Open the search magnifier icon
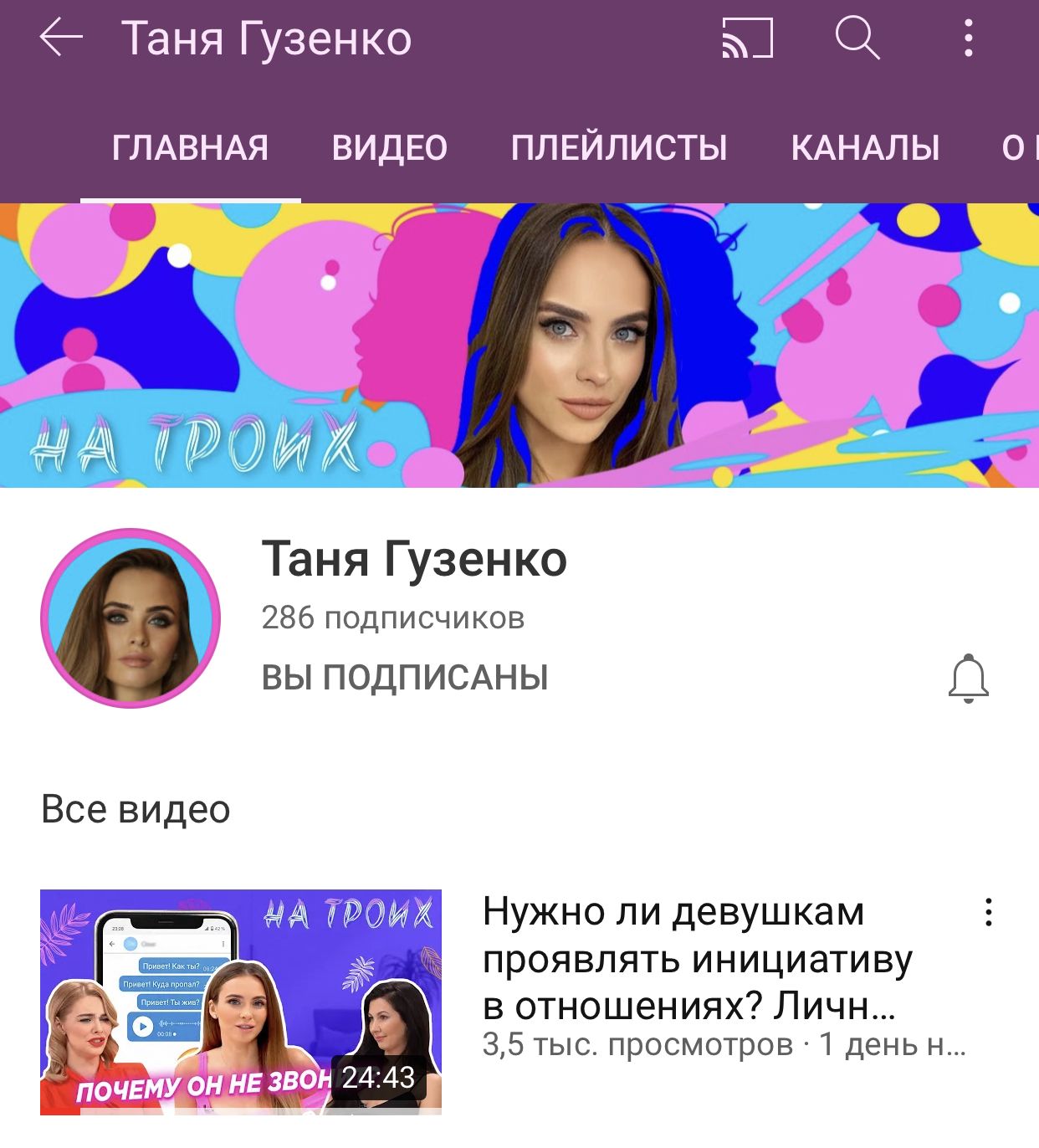Screen dimensions: 1039x1148 tap(857, 38)
